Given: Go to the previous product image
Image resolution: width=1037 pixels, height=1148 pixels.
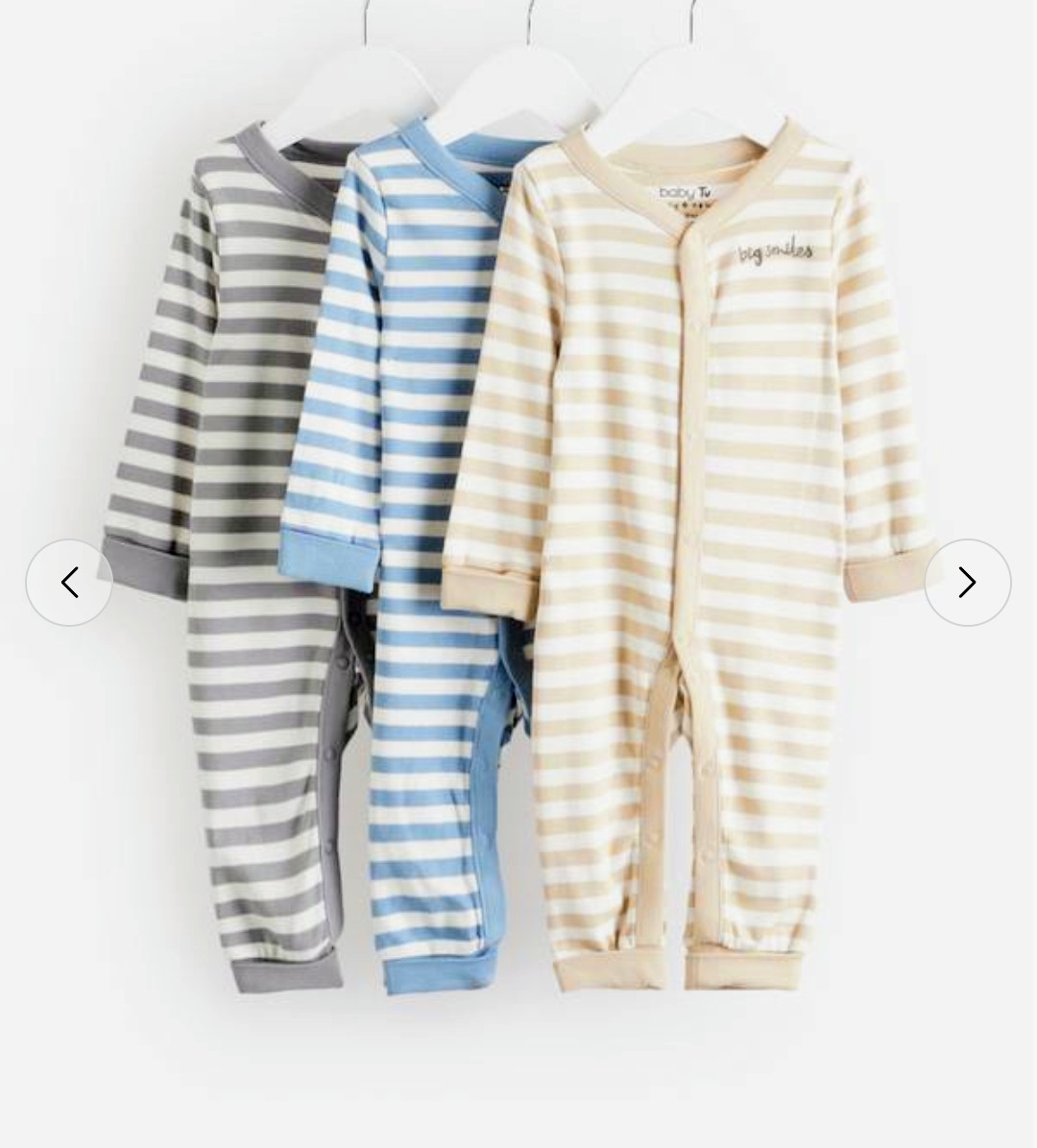Looking at the screenshot, I should pyautogui.click(x=69, y=583).
